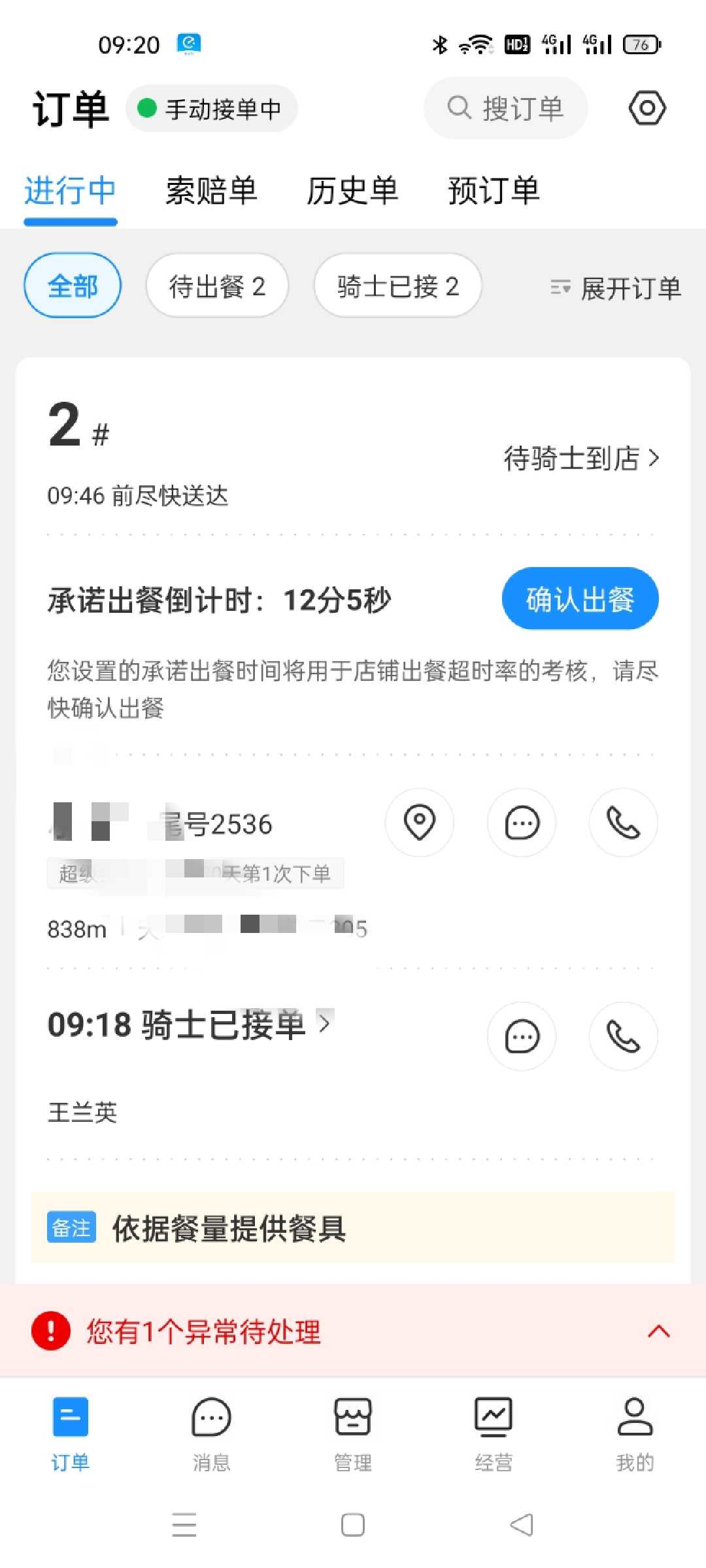Switch to the 索赔单 tab
Image resolution: width=706 pixels, height=1568 pixels.
coord(211,191)
